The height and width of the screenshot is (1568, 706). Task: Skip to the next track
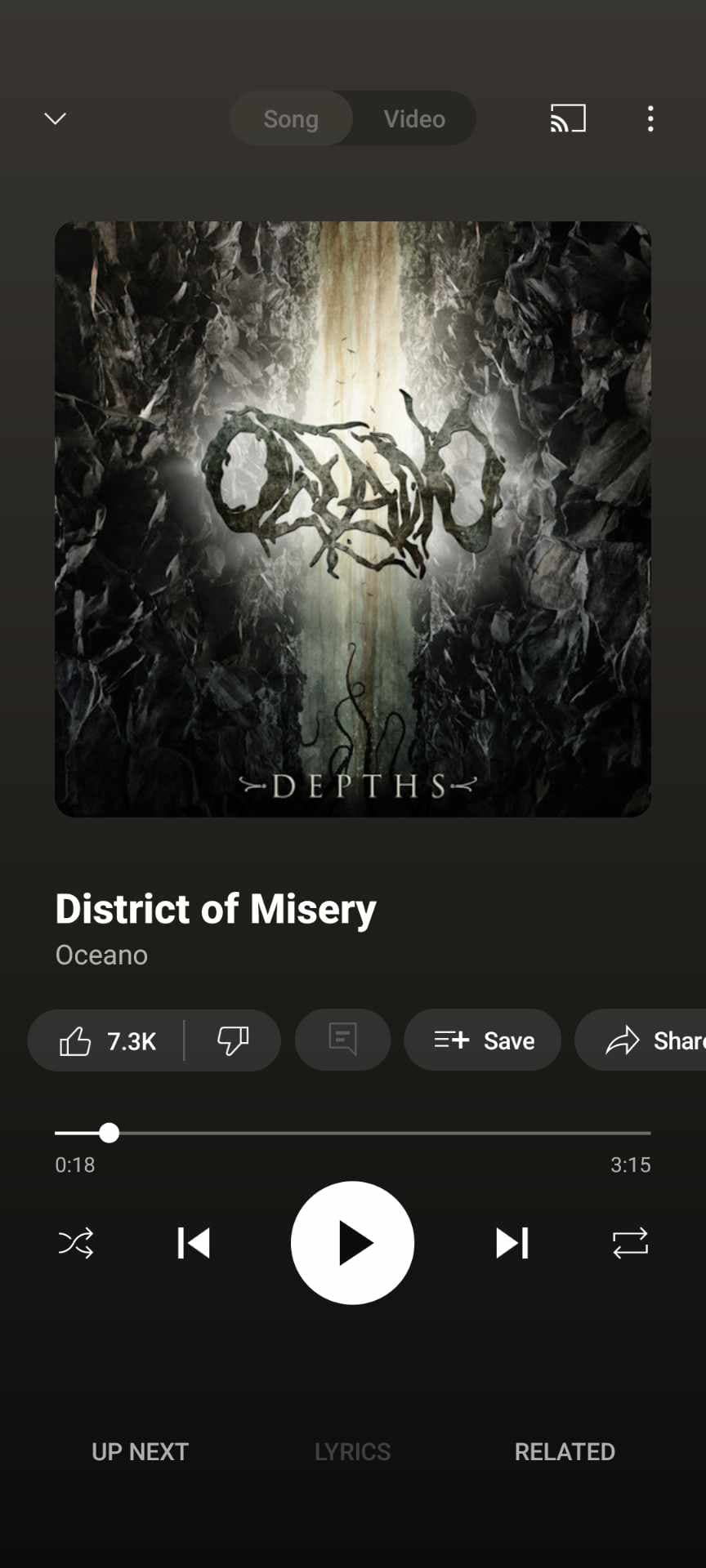click(512, 1243)
